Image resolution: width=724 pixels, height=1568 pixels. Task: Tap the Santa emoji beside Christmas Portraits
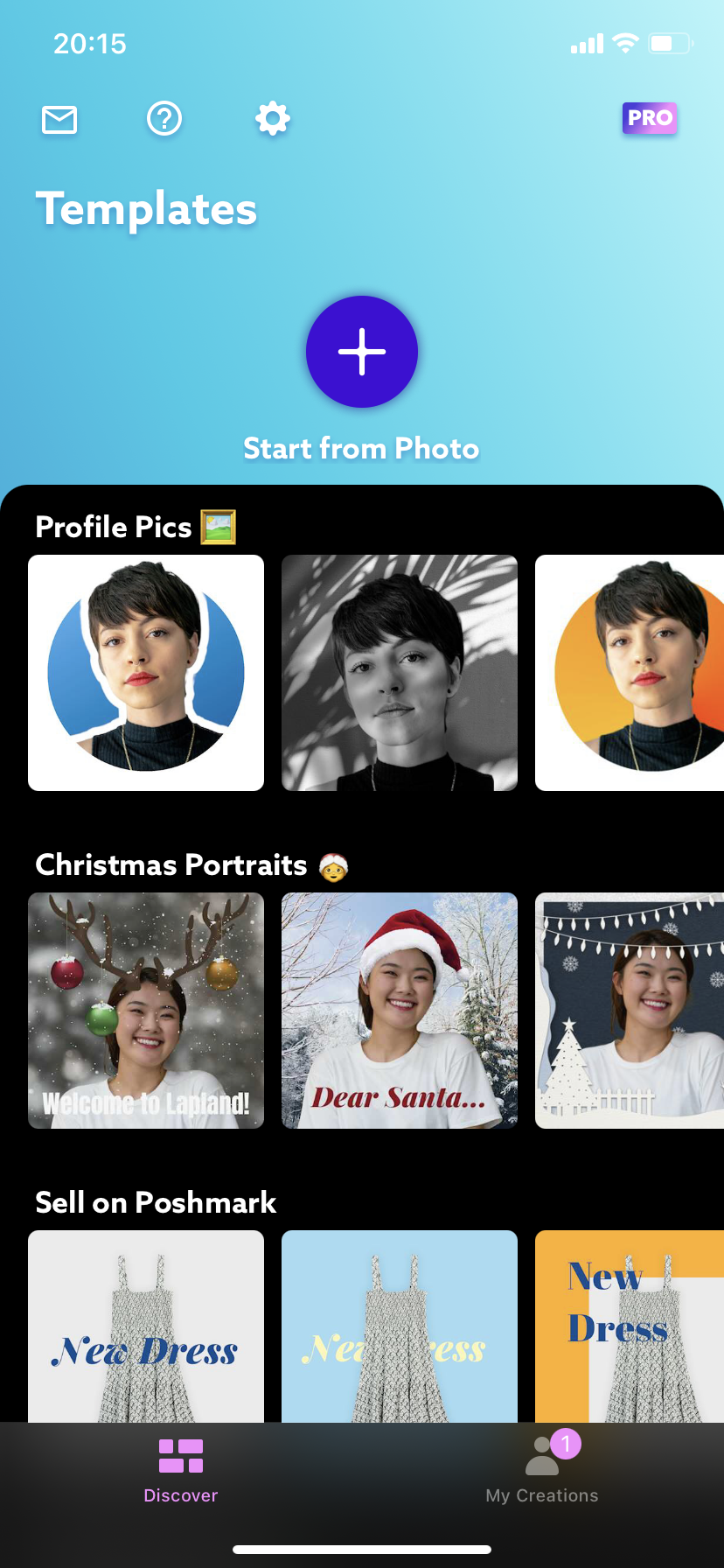tap(332, 866)
